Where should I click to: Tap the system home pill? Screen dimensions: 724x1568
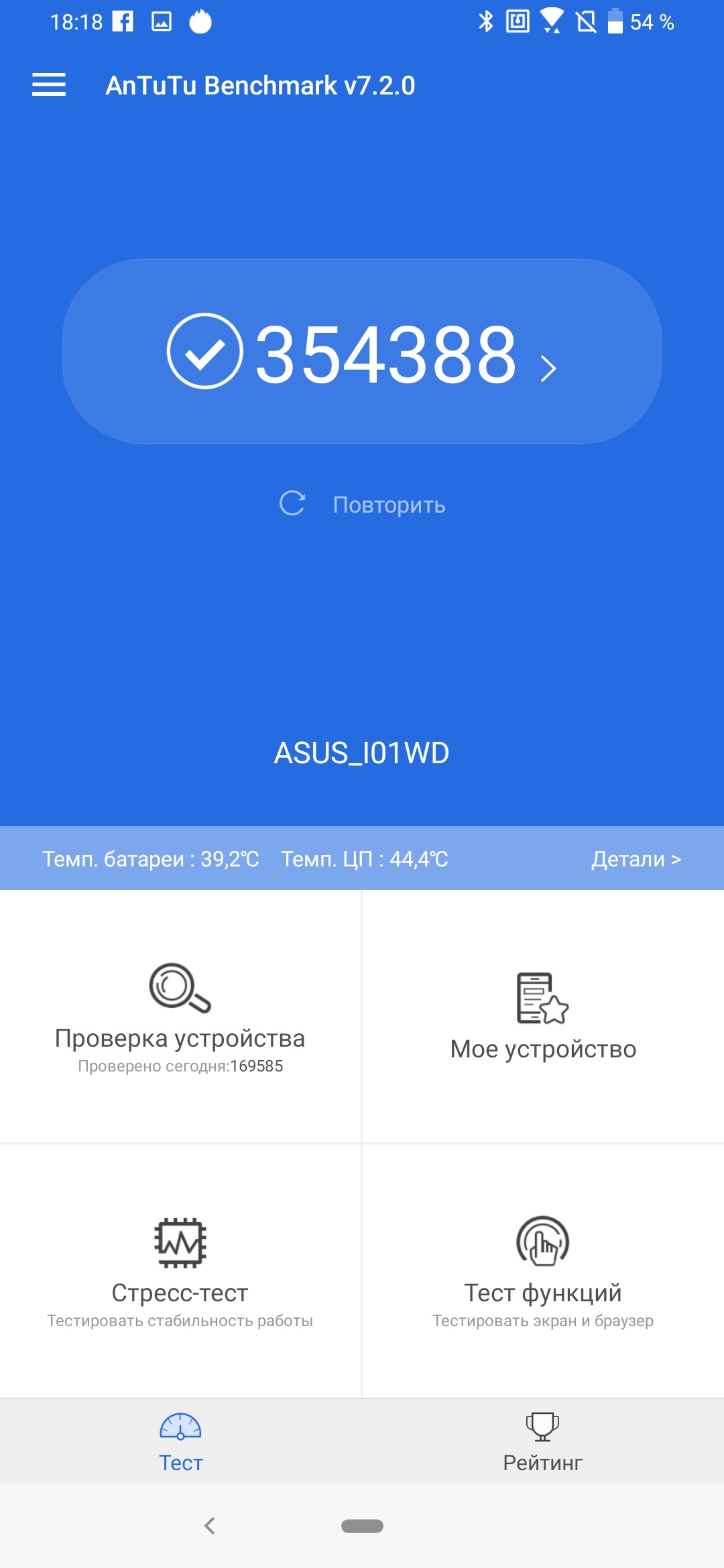click(362, 1526)
